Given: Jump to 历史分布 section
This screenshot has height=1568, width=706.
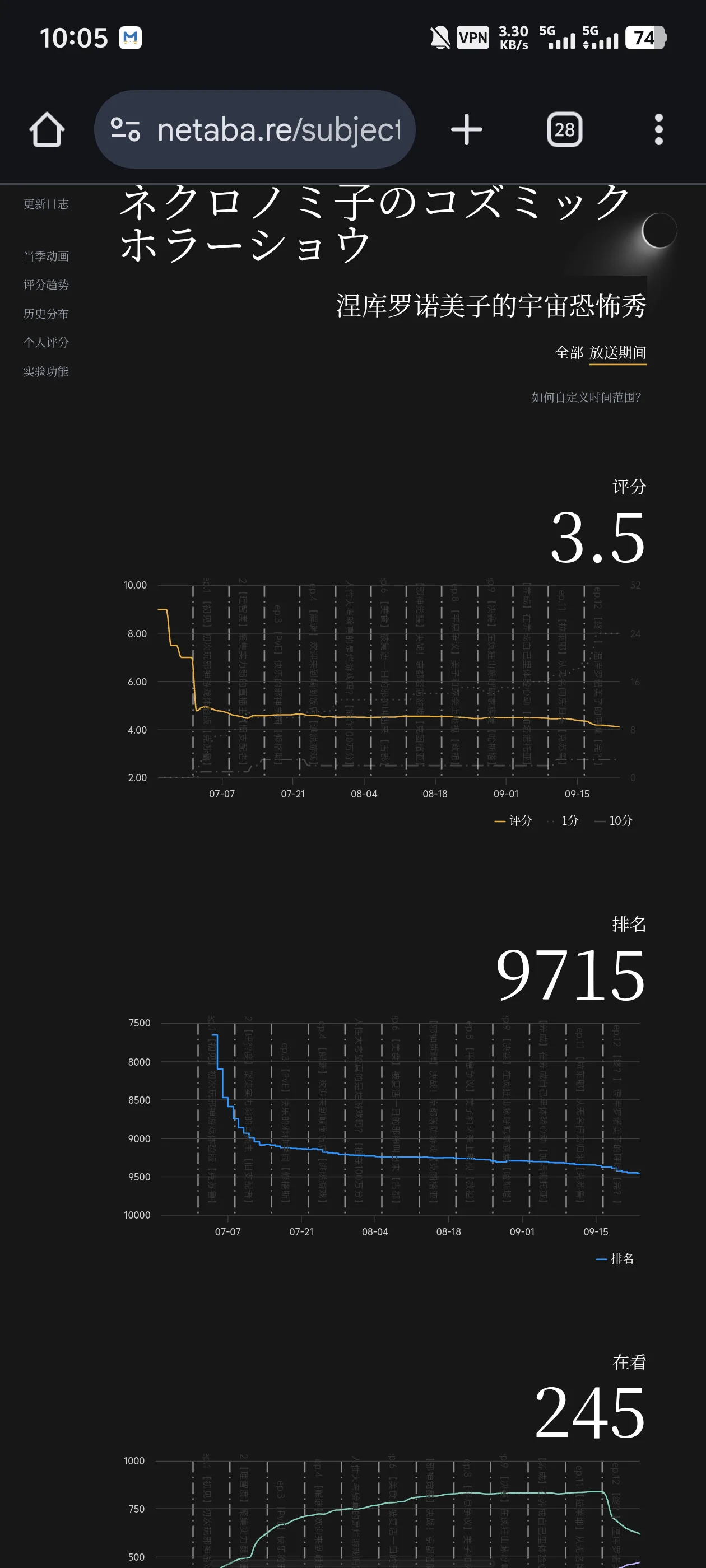Looking at the screenshot, I should point(46,314).
